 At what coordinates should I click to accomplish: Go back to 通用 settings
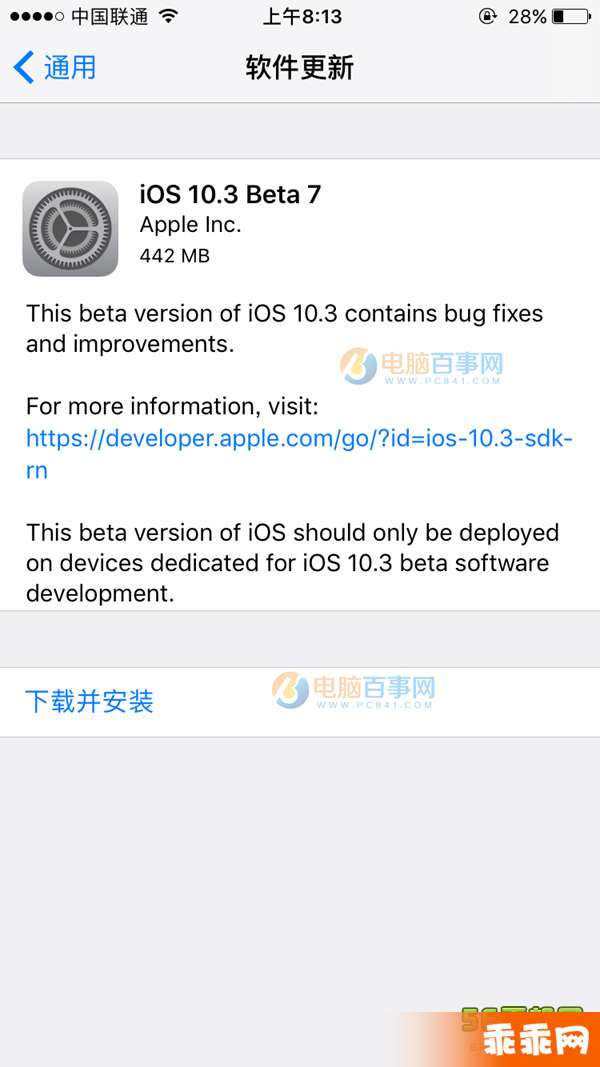(56, 68)
